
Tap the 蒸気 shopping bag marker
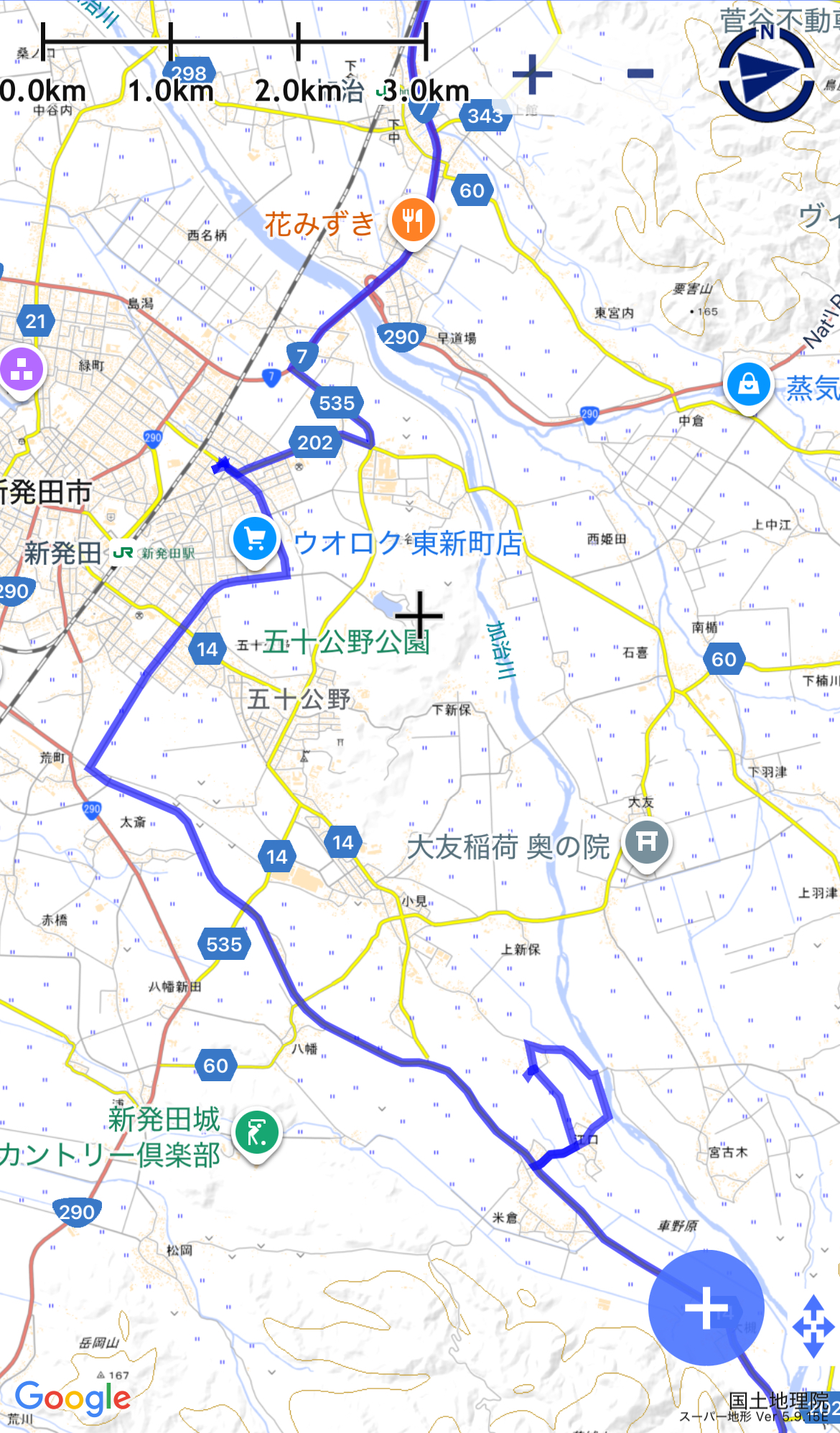pos(748,384)
